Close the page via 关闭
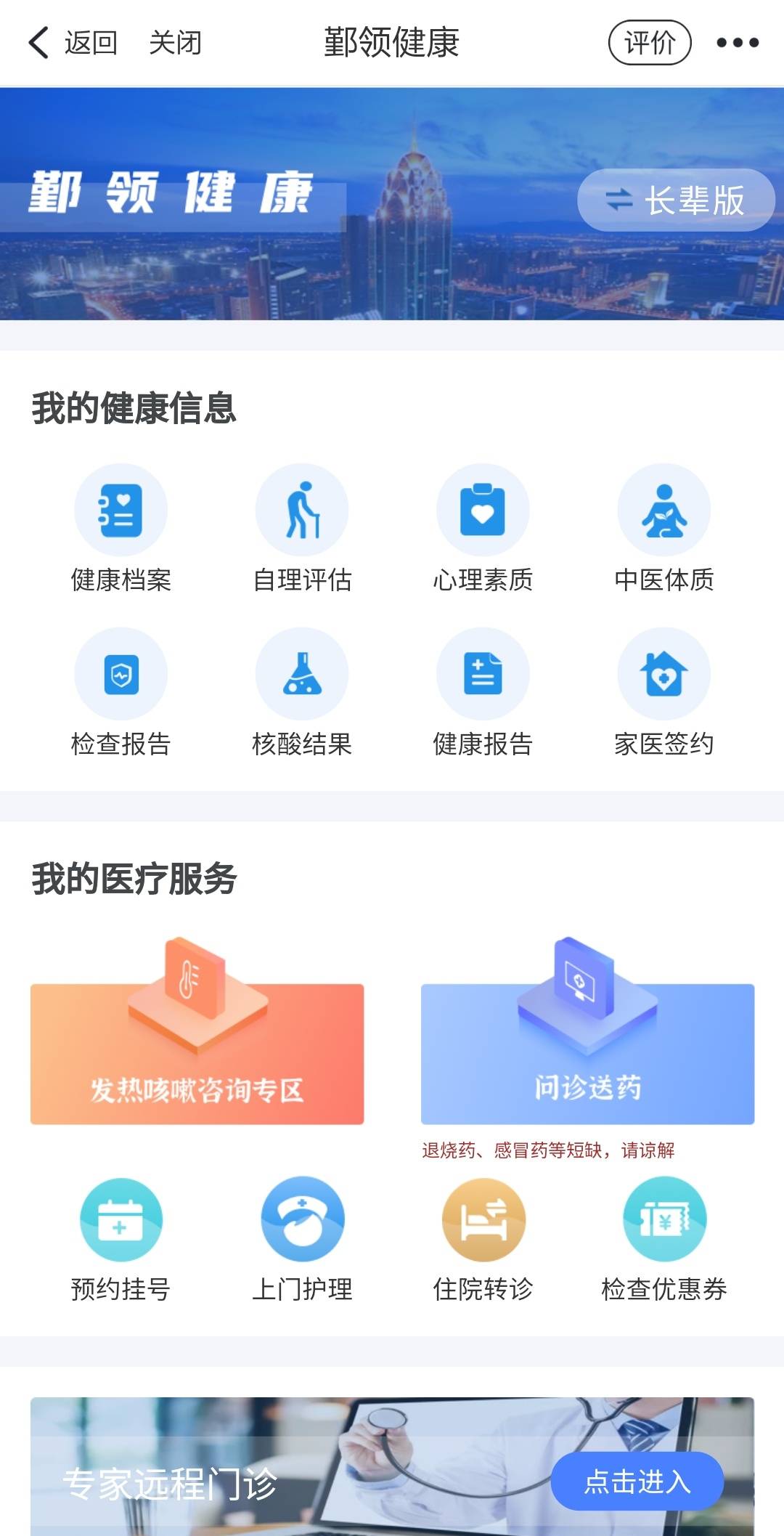Viewport: 784px width, 1536px height. point(175,43)
